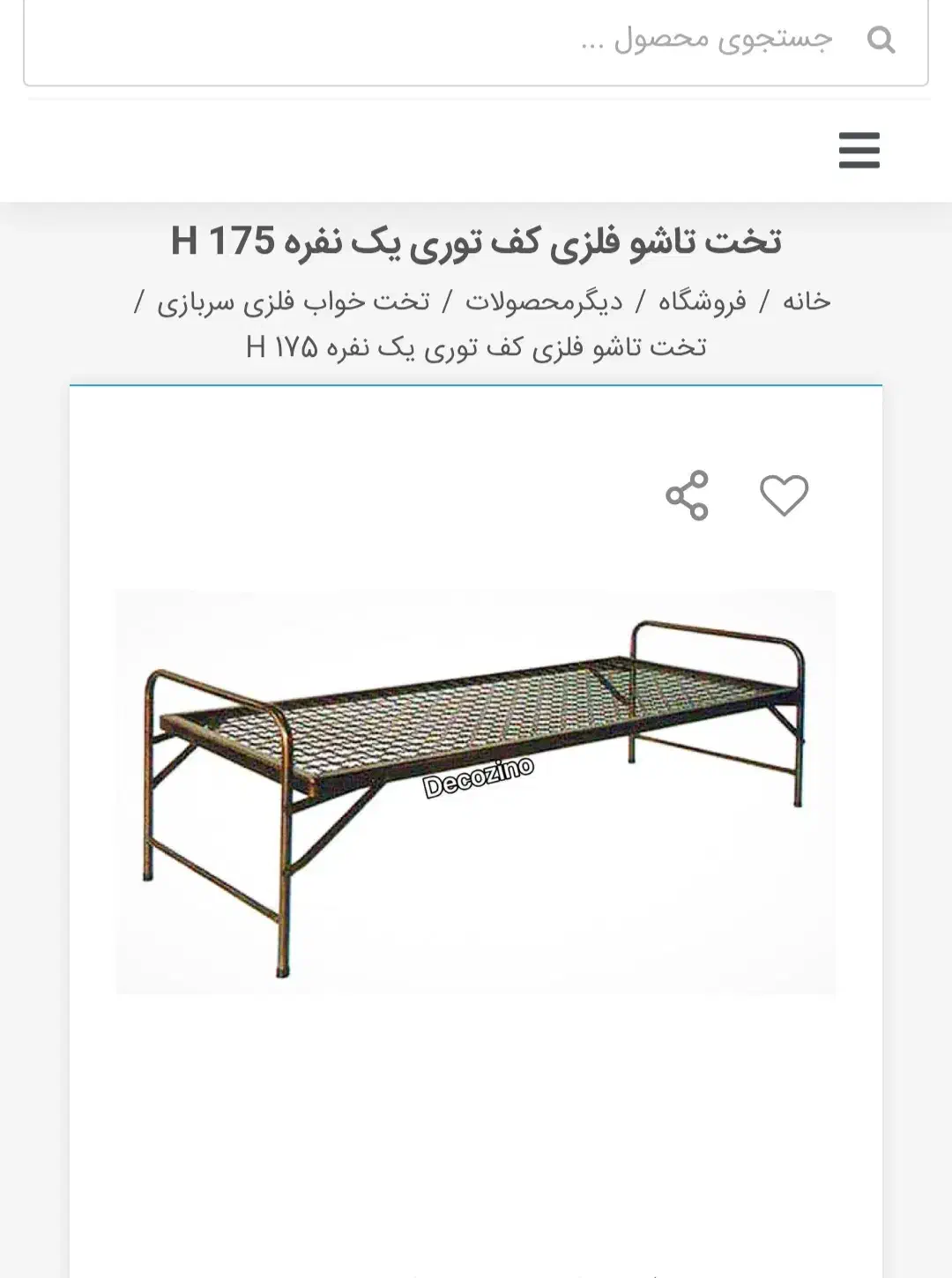Viewport: 952px width, 1278px height.
Task: Open دیگرمحصولات breadcrumb category
Action: tap(544, 301)
